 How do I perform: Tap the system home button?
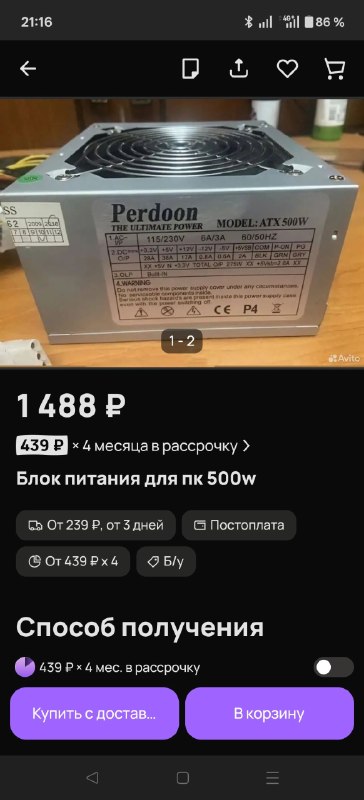pyautogui.click(x=182, y=778)
